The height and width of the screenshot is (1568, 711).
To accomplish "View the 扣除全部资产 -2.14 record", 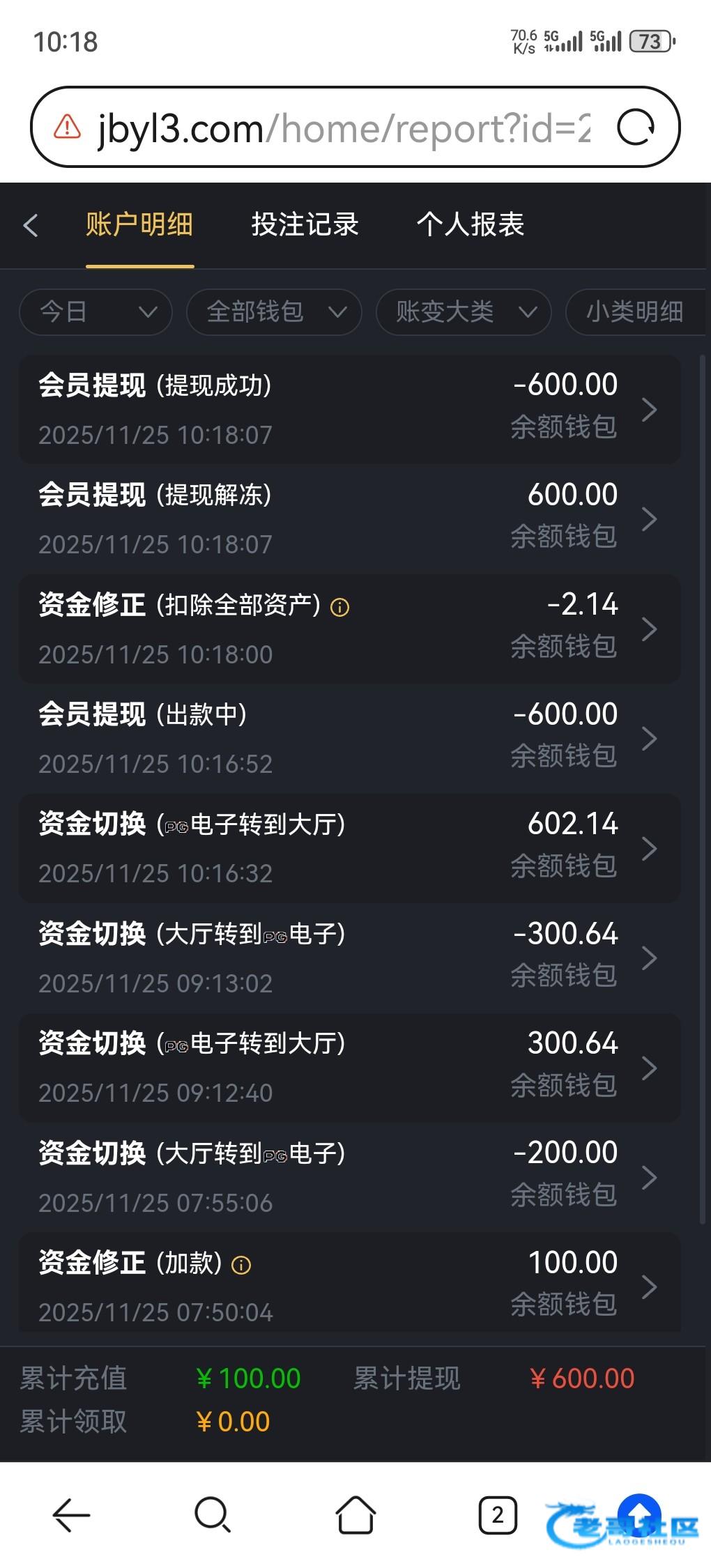I will (x=349, y=629).
